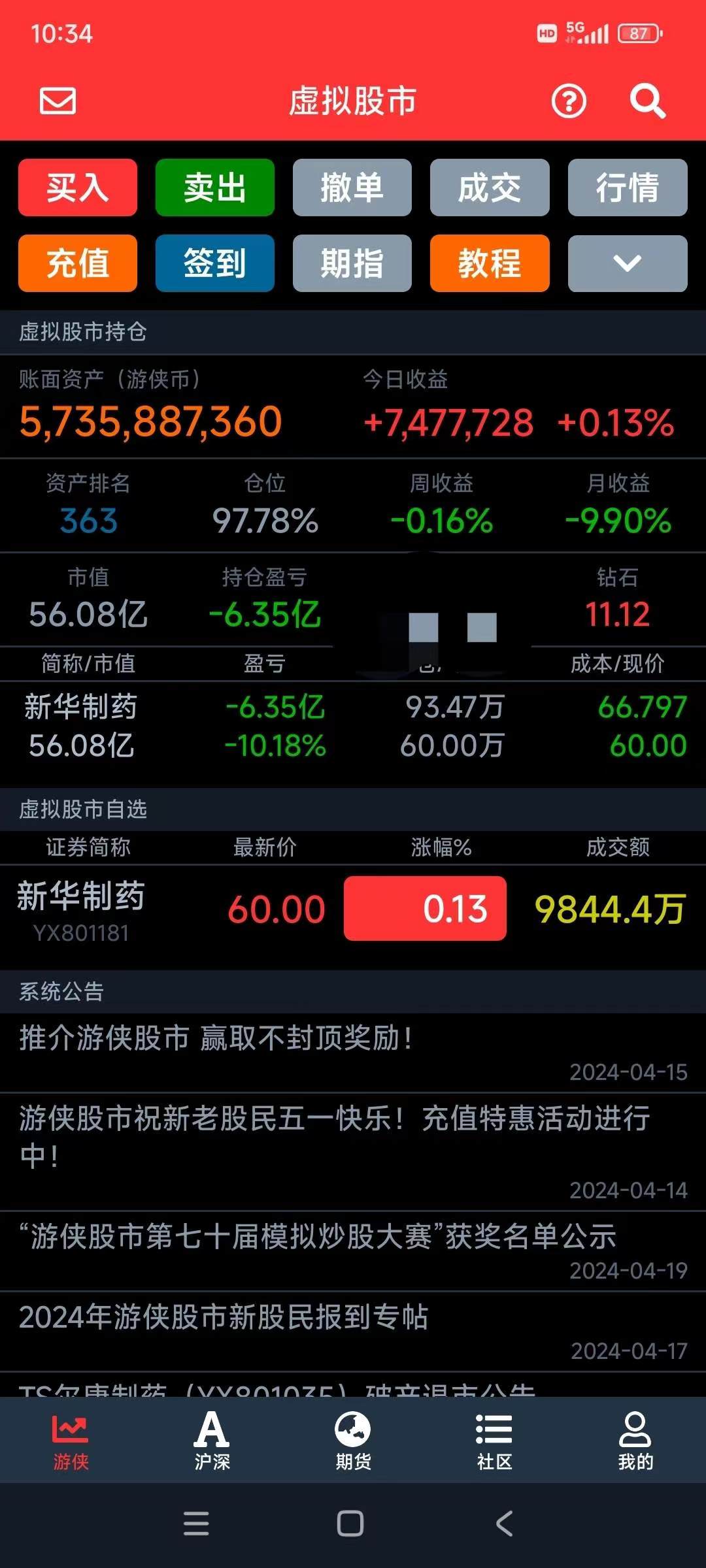Expand more actions with the chevron button
This screenshot has height=1568, width=706.
[x=628, y=263]
